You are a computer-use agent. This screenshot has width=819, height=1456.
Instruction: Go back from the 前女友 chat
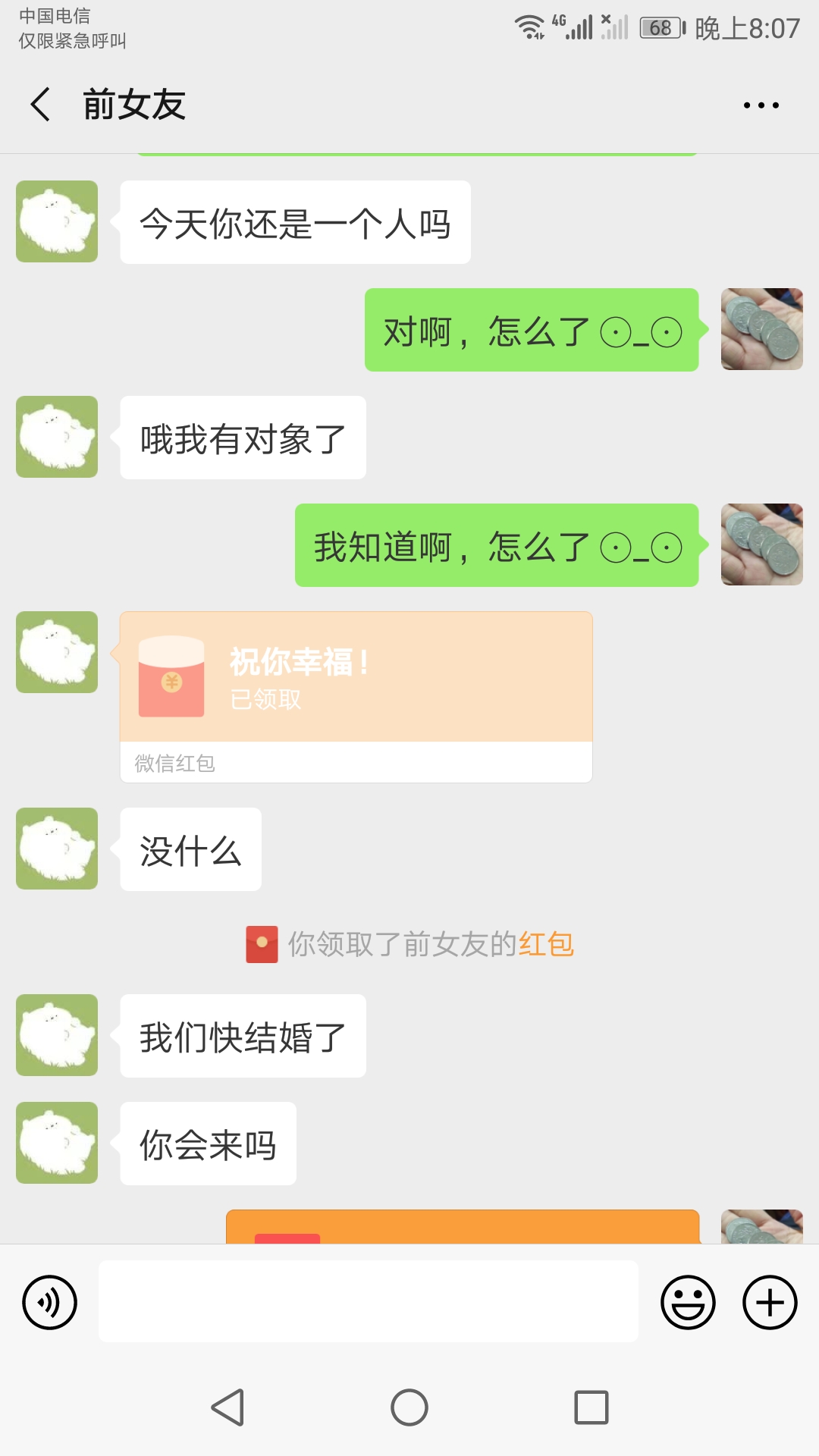[x=41, y=104]
